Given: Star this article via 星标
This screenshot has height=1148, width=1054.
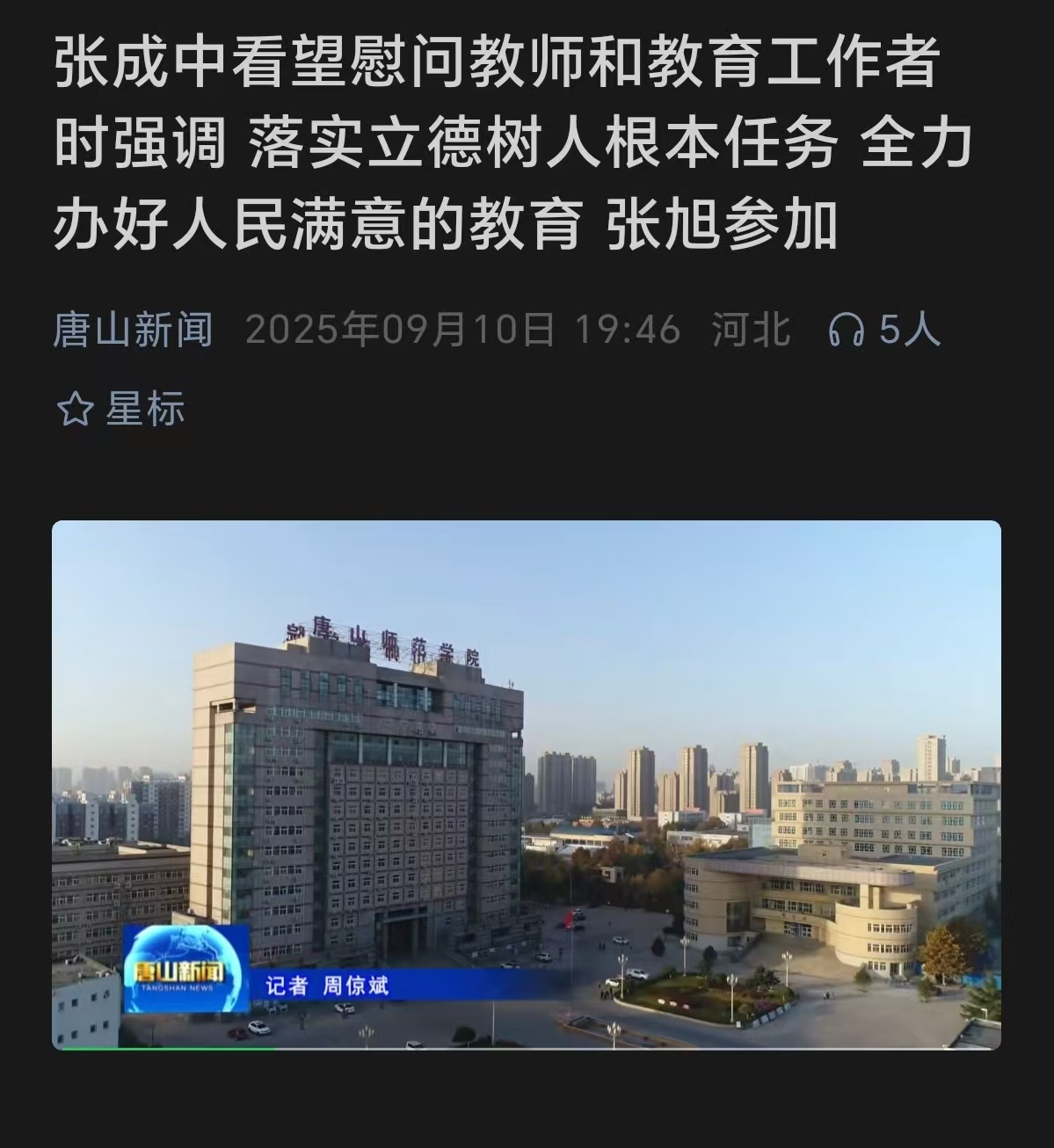Looking at the screenshot, I should point(127,407).
